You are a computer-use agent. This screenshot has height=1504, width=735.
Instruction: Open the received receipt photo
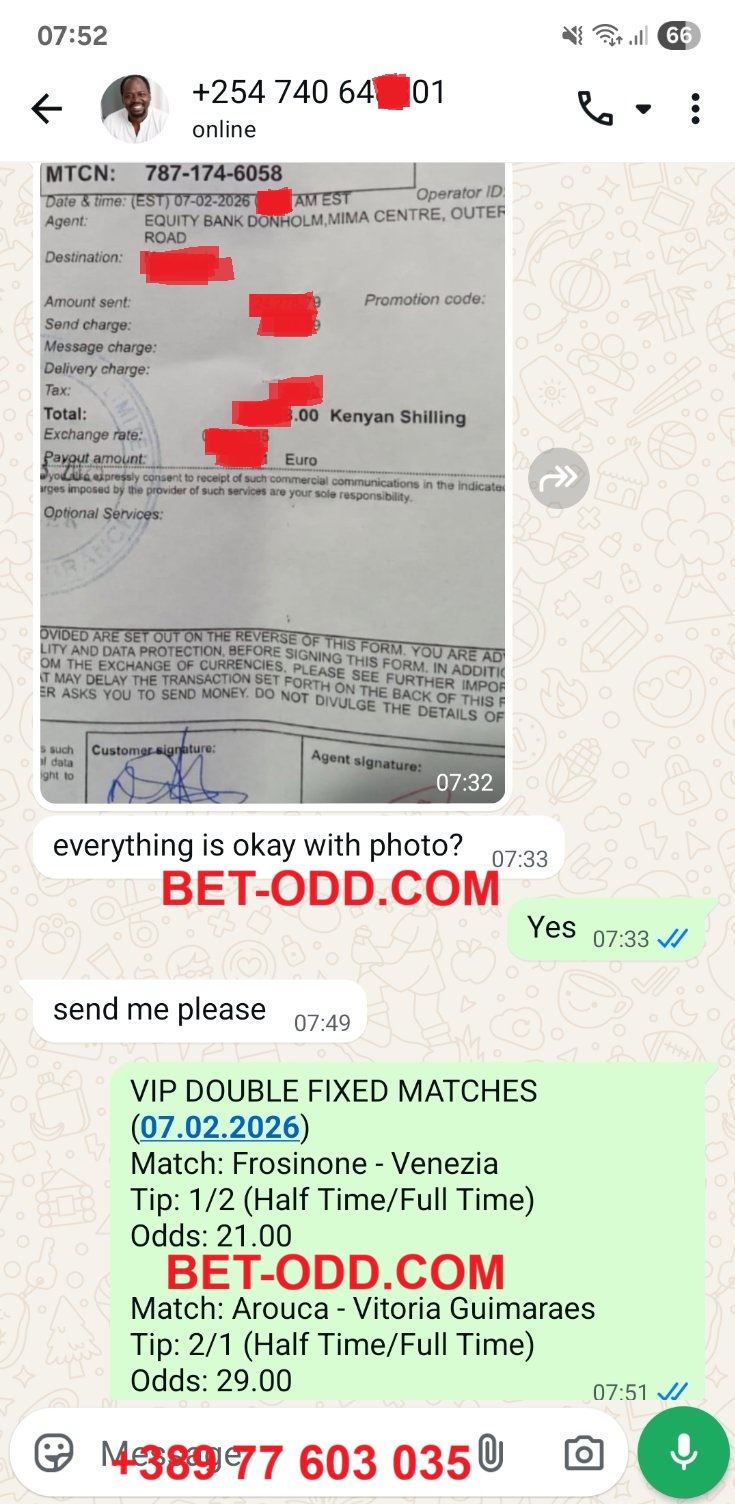(272, 480)
